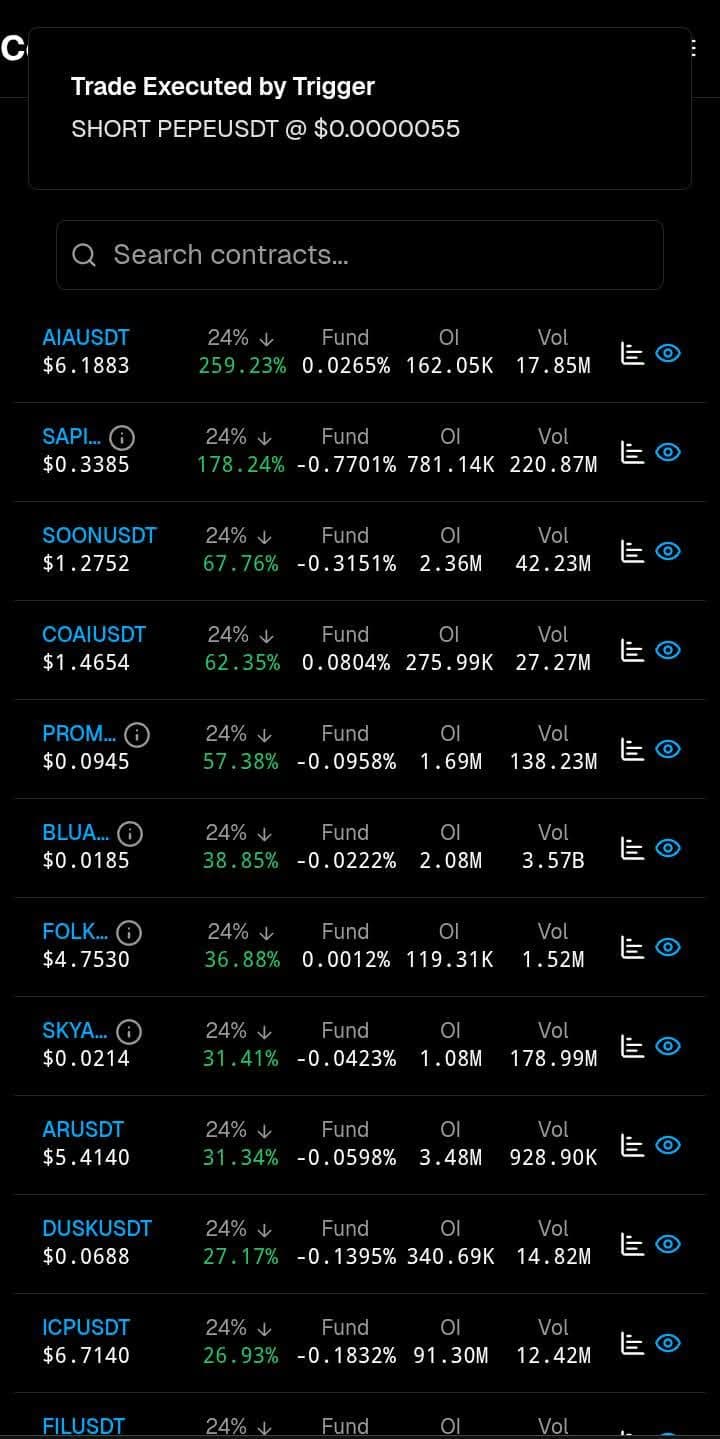Image resolution: width=720 pixels, height=1439 pixels.
Task: Click the info icon next to FOLK...
Action: click(128, 931)
